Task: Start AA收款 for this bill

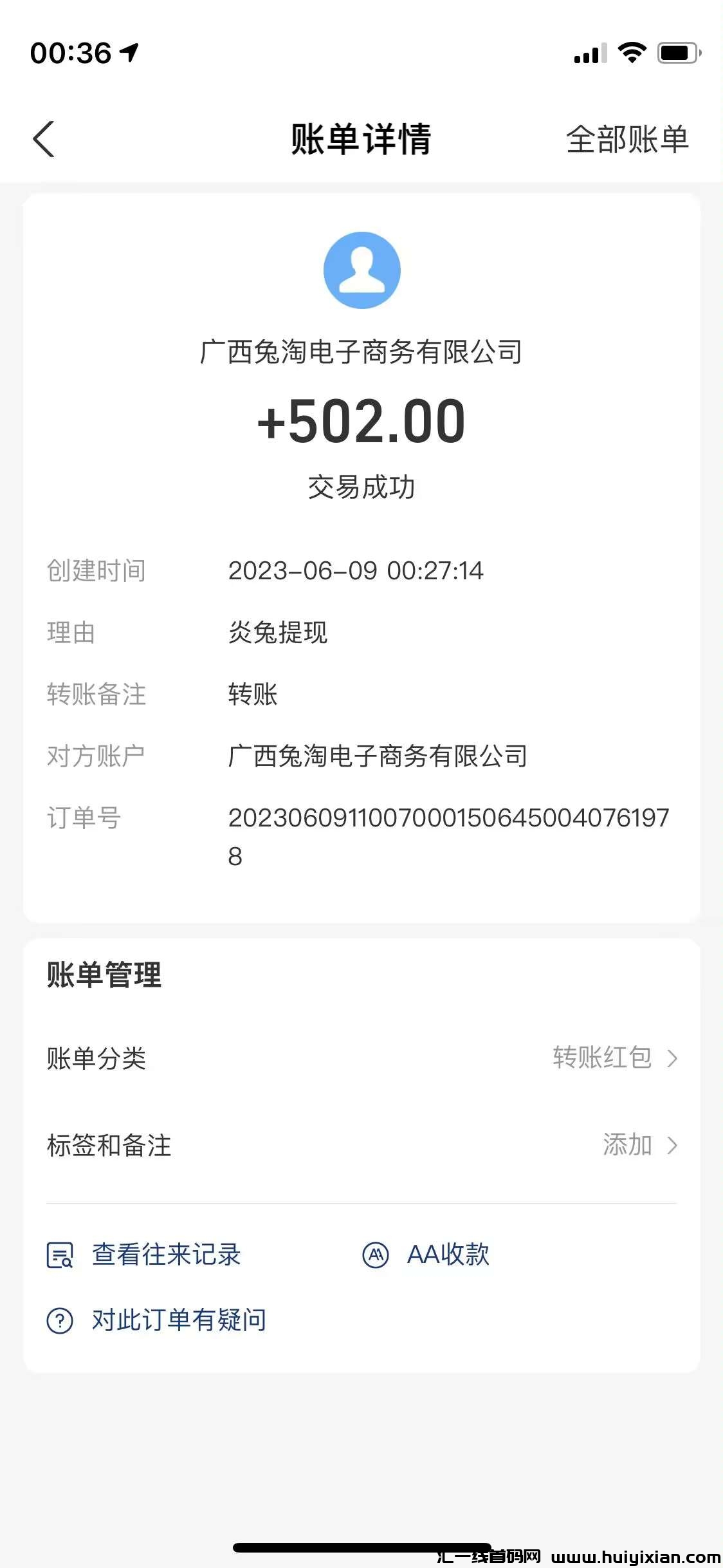Action: point(426,1255)
